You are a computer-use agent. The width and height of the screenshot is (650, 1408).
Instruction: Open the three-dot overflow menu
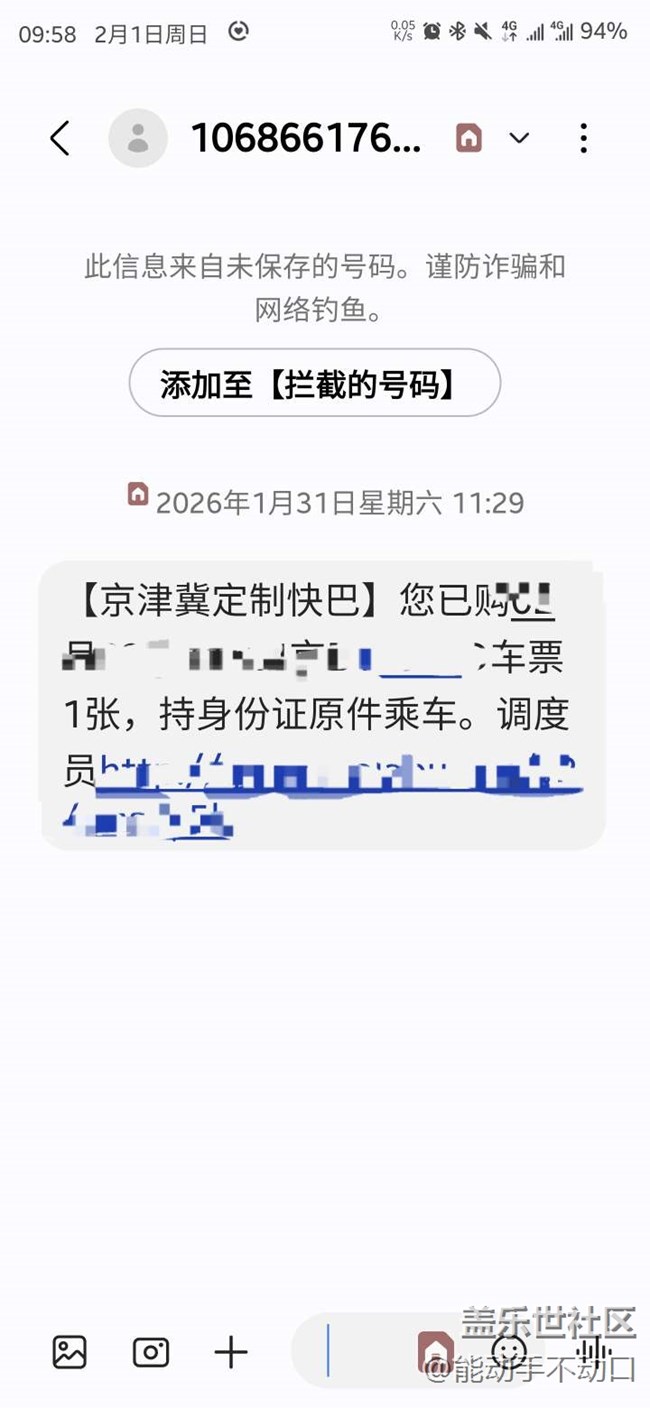(x=584, y=138)
